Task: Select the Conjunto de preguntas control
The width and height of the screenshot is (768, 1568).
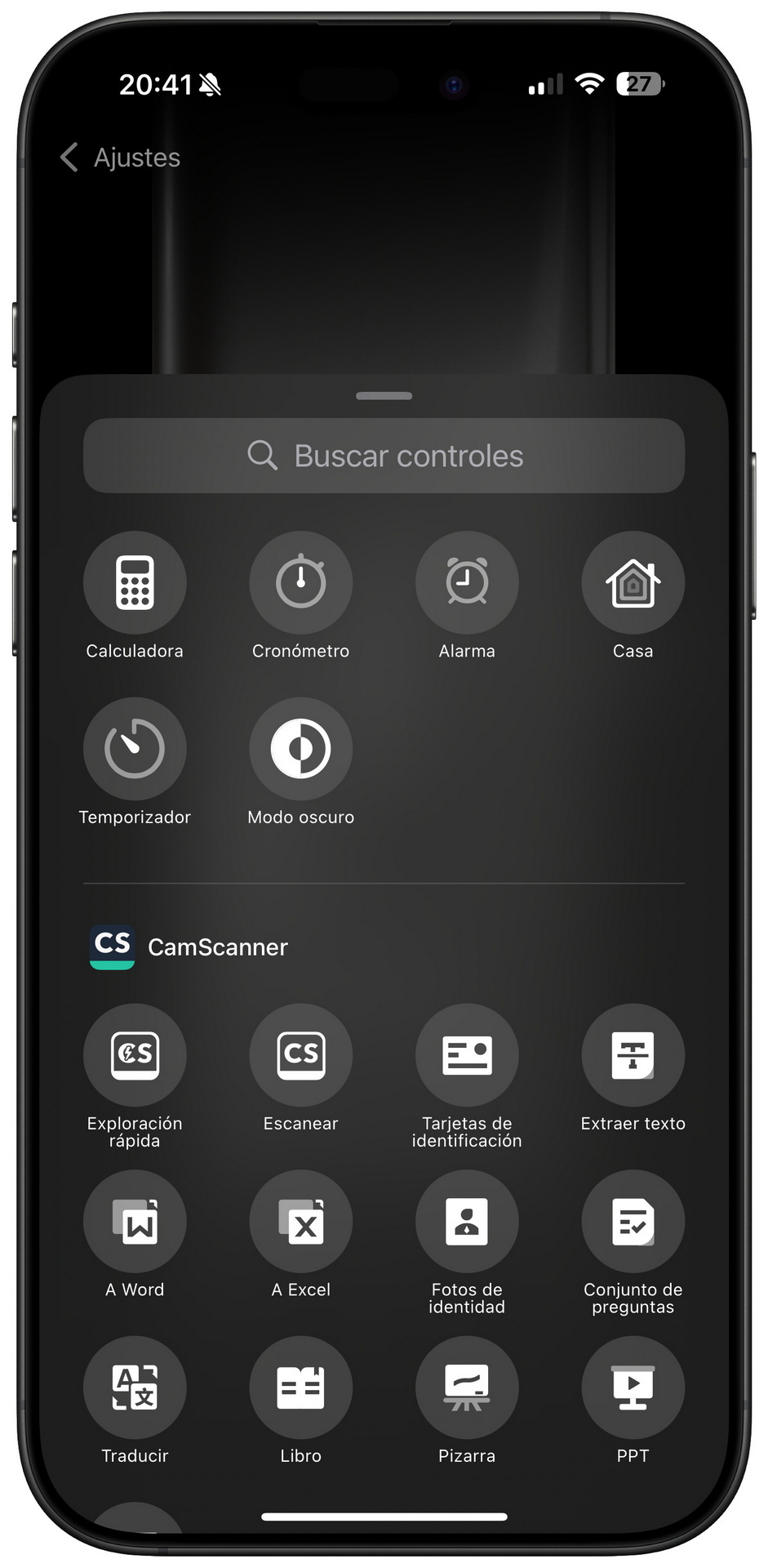Action: [633, 1221]
